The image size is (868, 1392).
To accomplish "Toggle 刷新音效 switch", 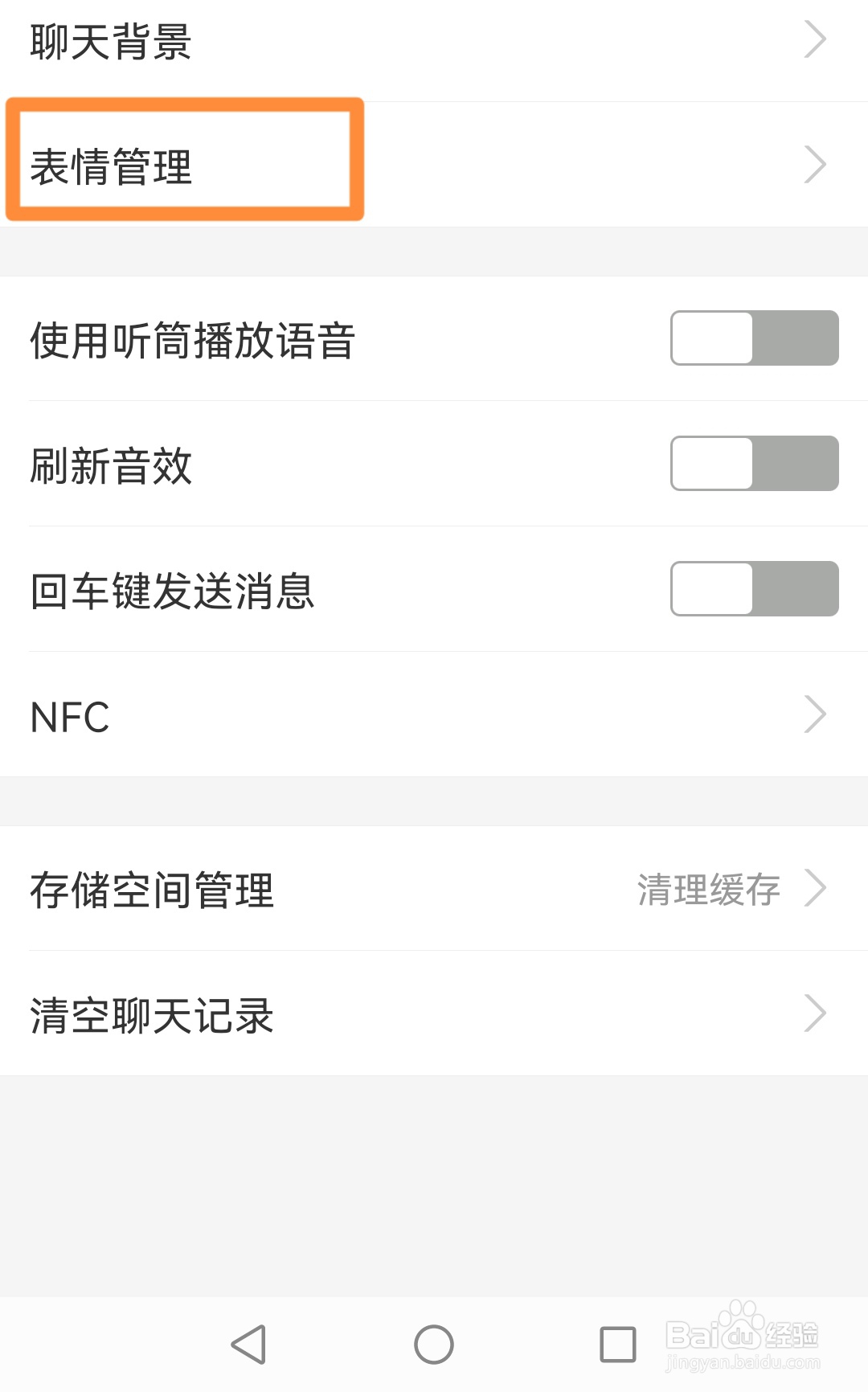I will 754,464.
